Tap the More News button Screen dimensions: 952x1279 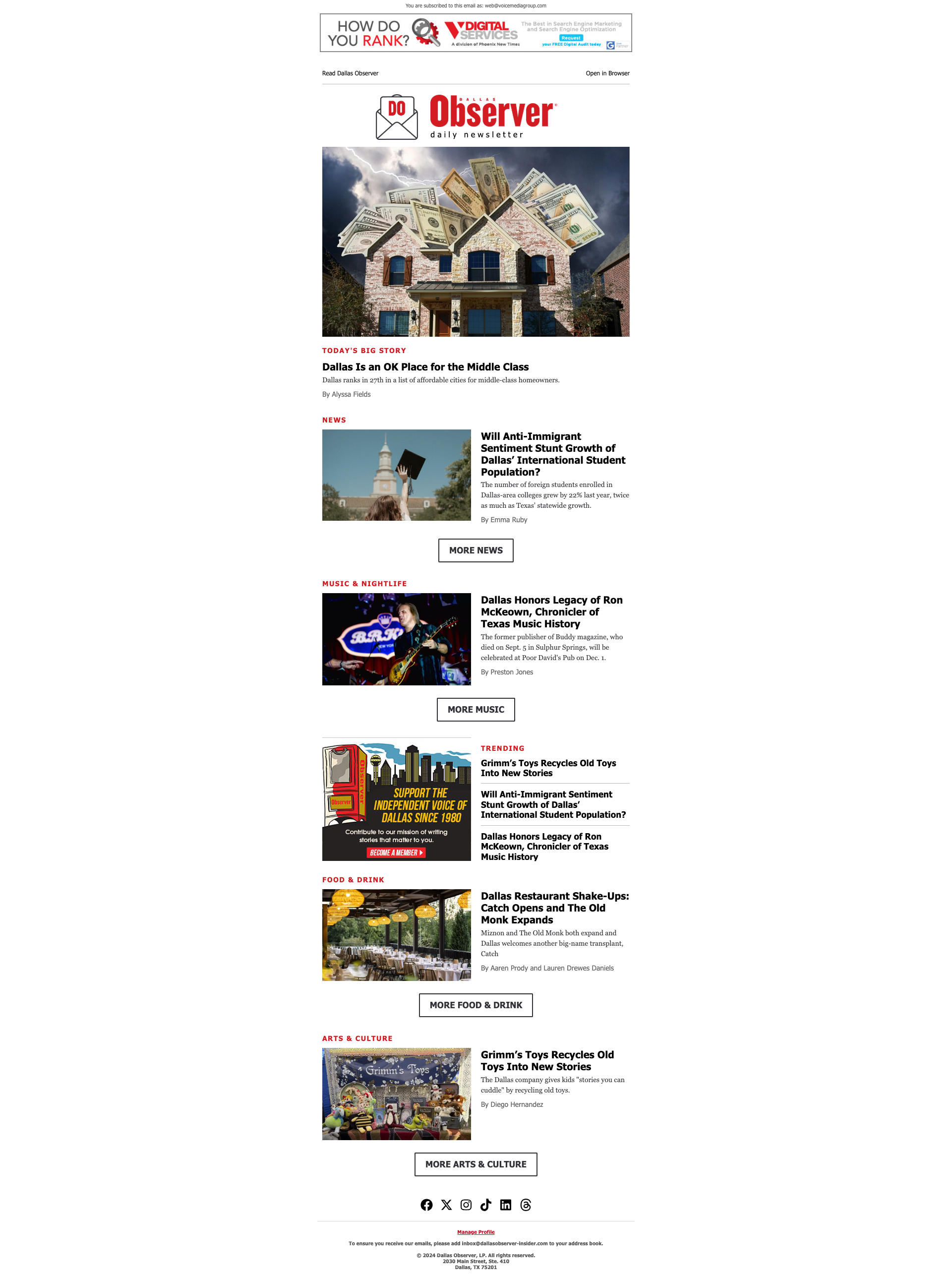click(476, 550)
